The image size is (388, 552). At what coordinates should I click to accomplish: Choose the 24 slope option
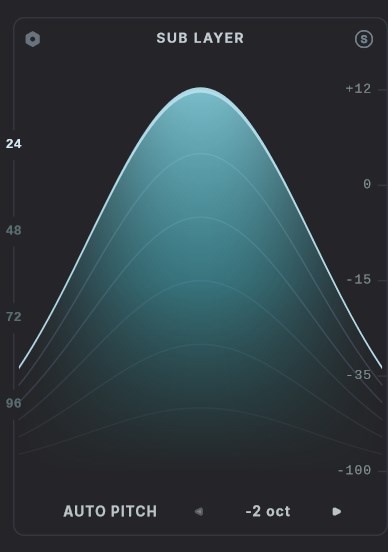(x=14, y=144)
